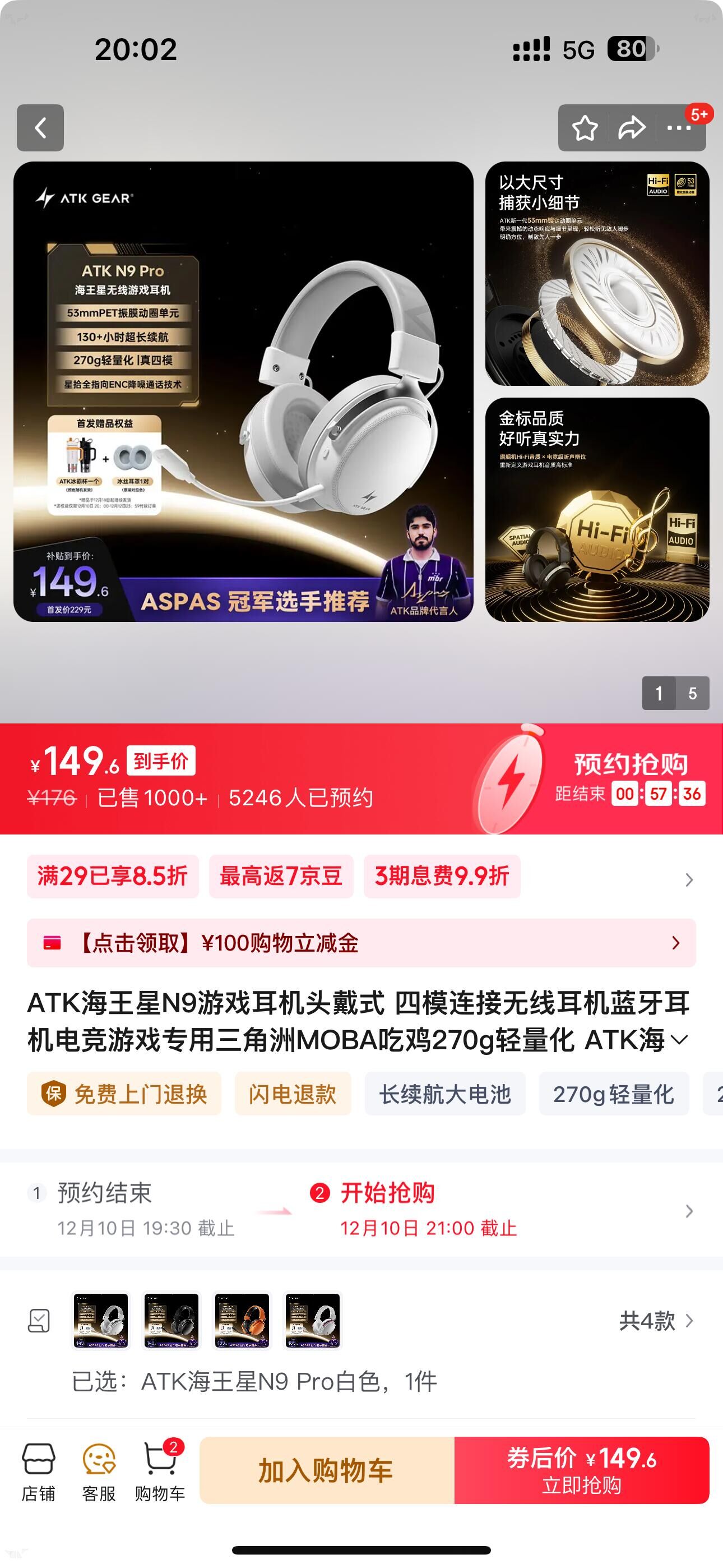Contact 客服 customer service
The height and width of the screenshot is (1568, 723).
click(x=99, y=1472)
